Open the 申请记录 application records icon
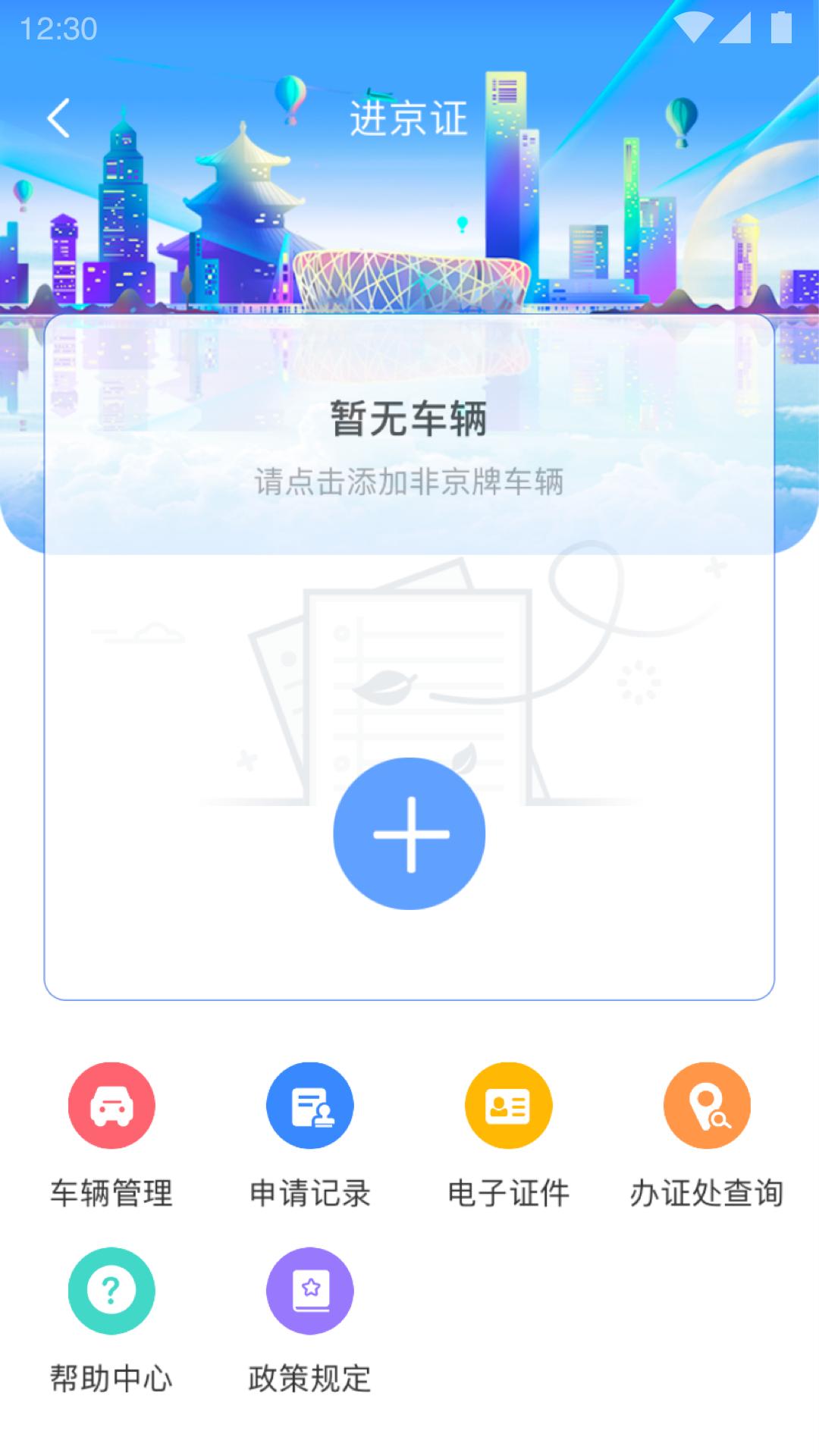Screen dimensions: 819x1456 tap(309, 1105)
